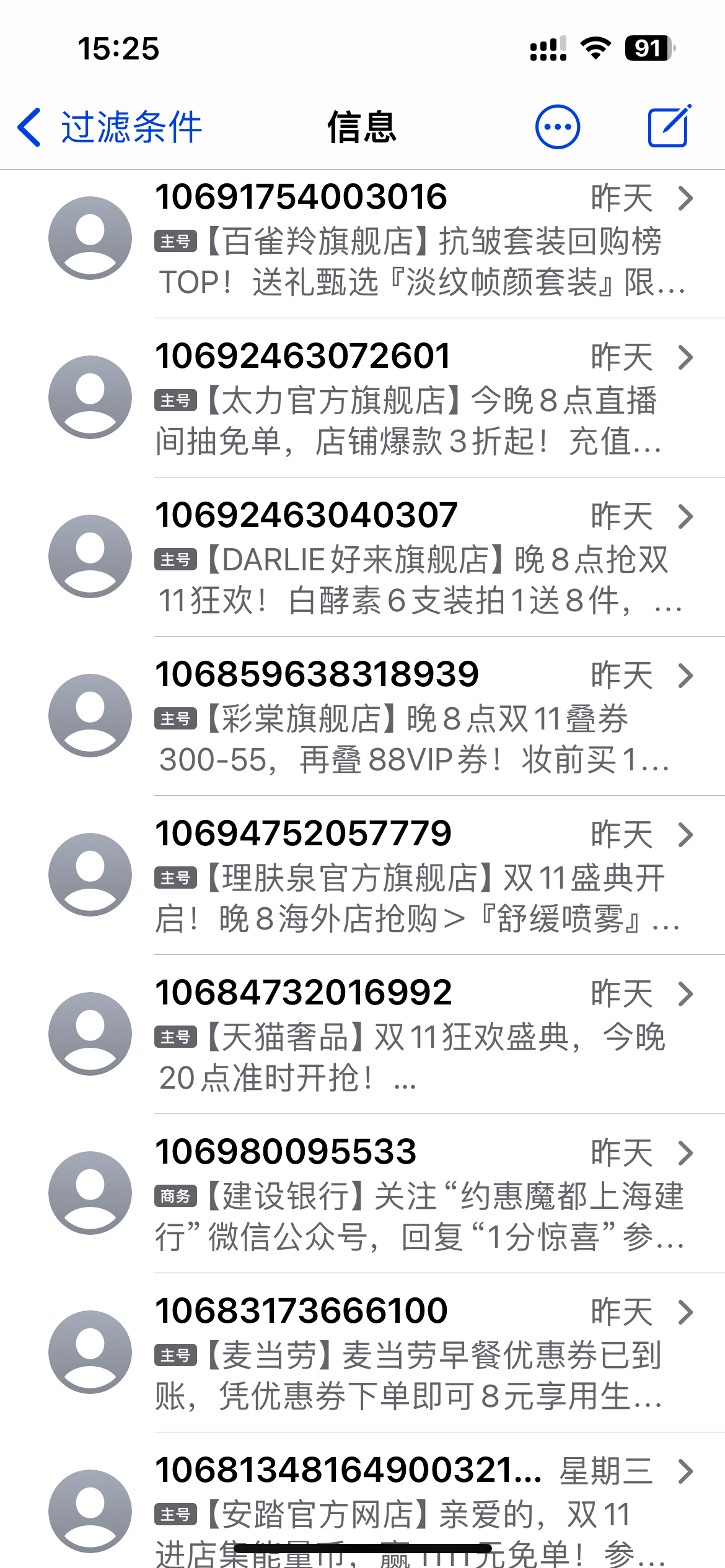Open the 天猫奢品 双11 message
This screenshot has height=1568, width=725.
[x=421, y=1037]
